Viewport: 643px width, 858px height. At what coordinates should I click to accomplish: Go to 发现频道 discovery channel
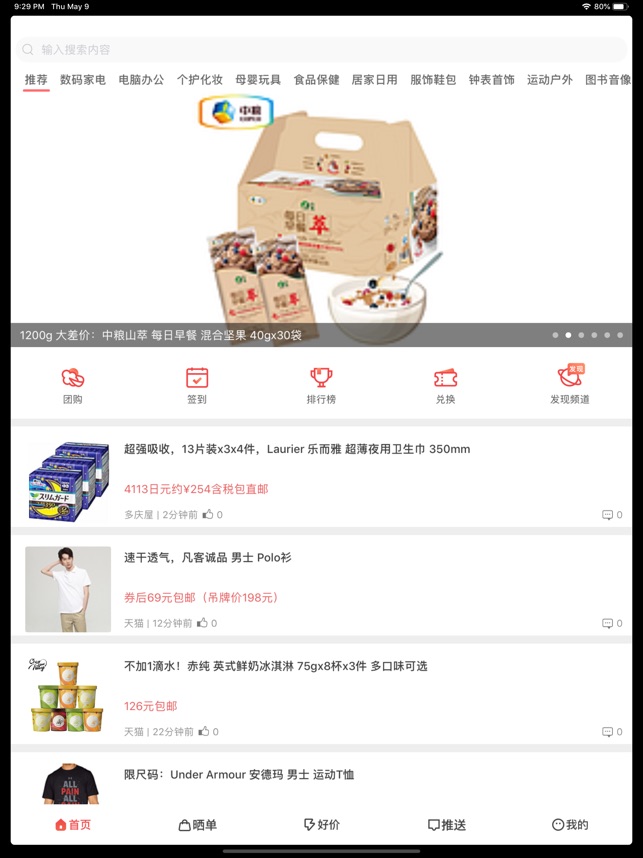[x=569, y=386]
